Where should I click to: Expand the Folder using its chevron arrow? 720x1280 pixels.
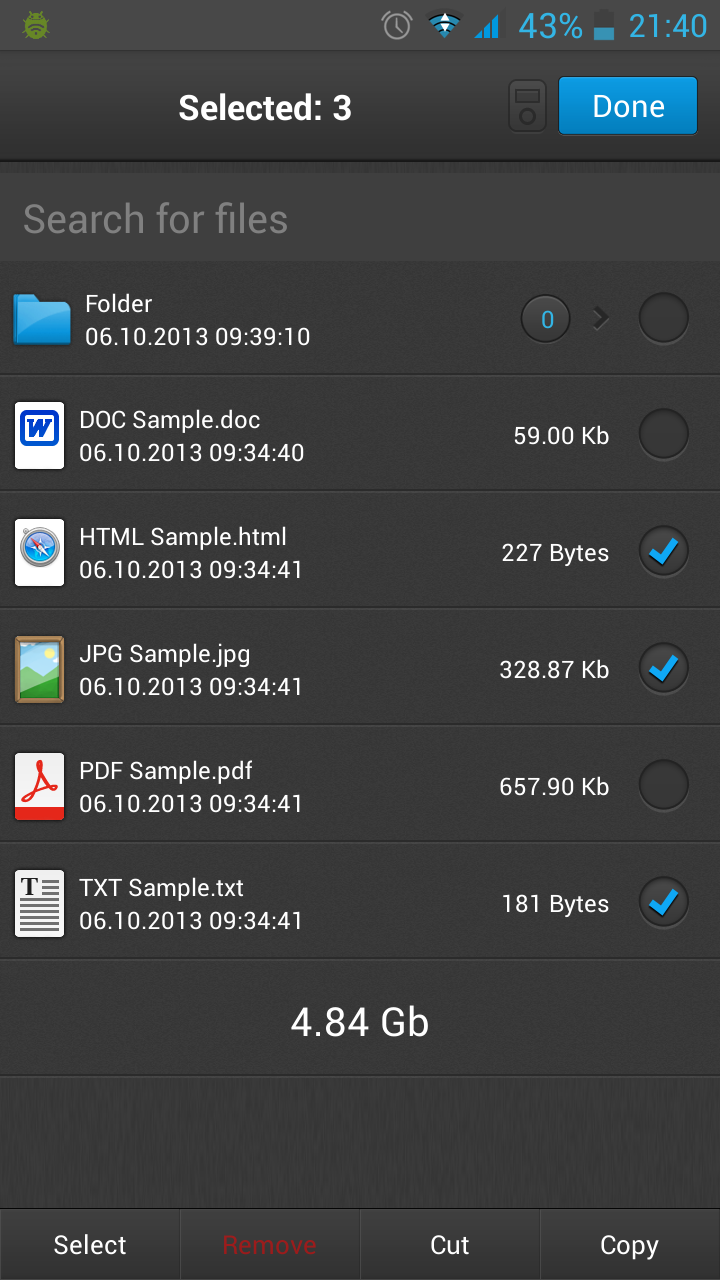(x=602, y=318)
